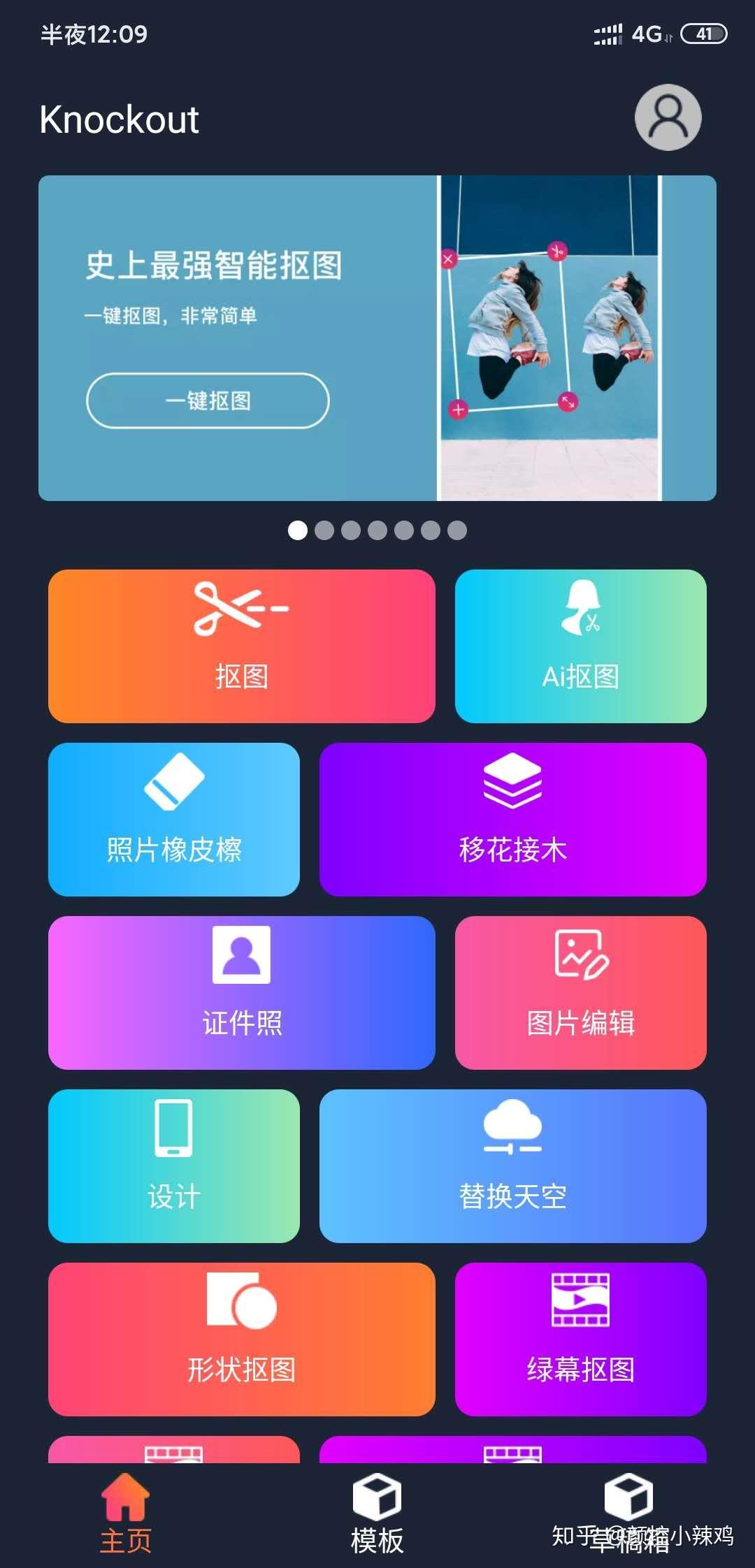Tap the active first carousel dot
The height and width of the screenshot is (1568, 755).
coord(297,532)
